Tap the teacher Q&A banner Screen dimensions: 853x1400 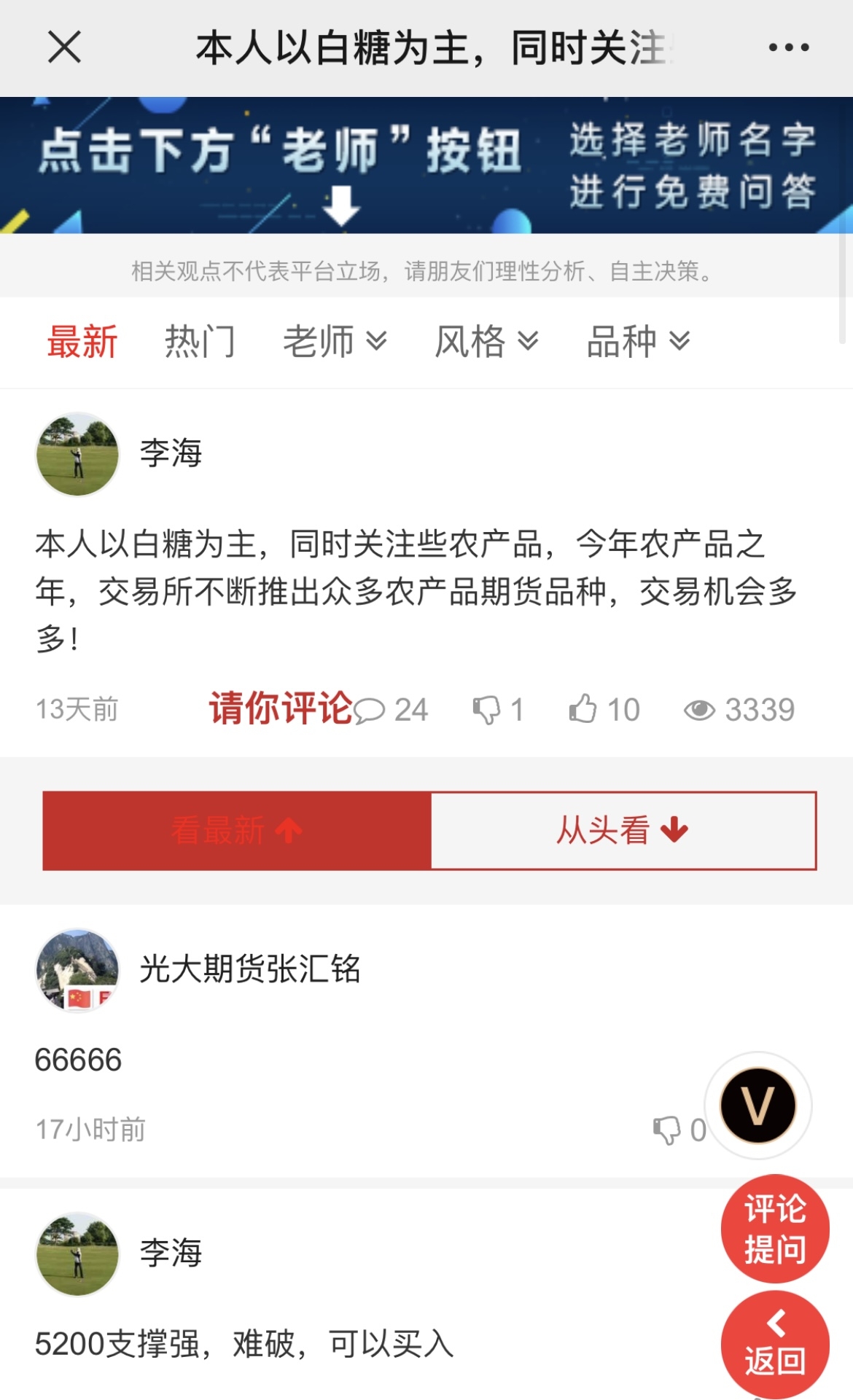pyautogui.click(x=426, y=165)
